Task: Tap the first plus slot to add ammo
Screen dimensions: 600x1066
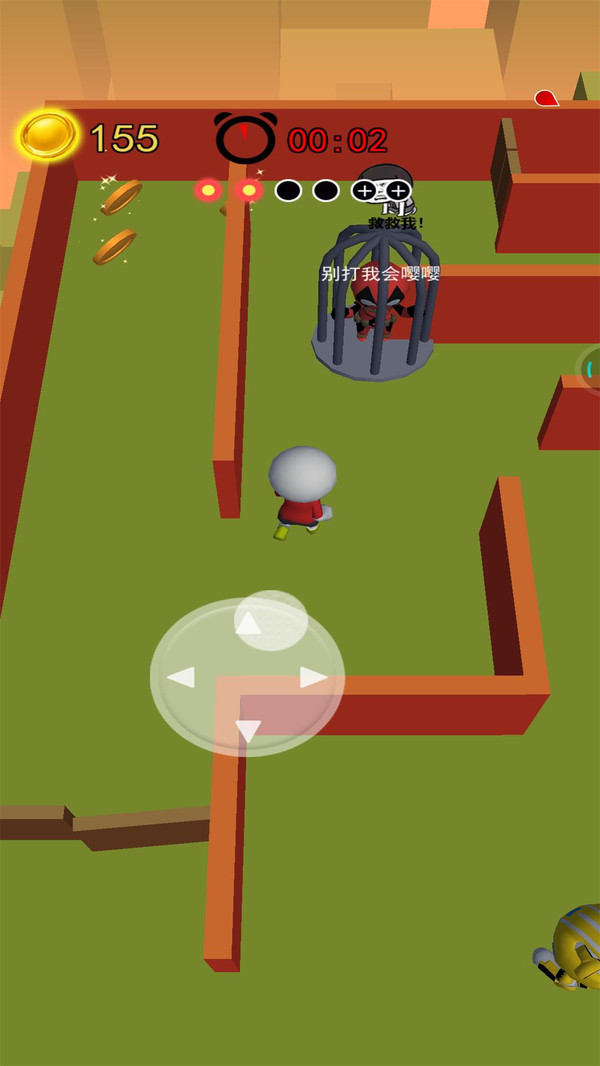Action: tap(364, 190)
